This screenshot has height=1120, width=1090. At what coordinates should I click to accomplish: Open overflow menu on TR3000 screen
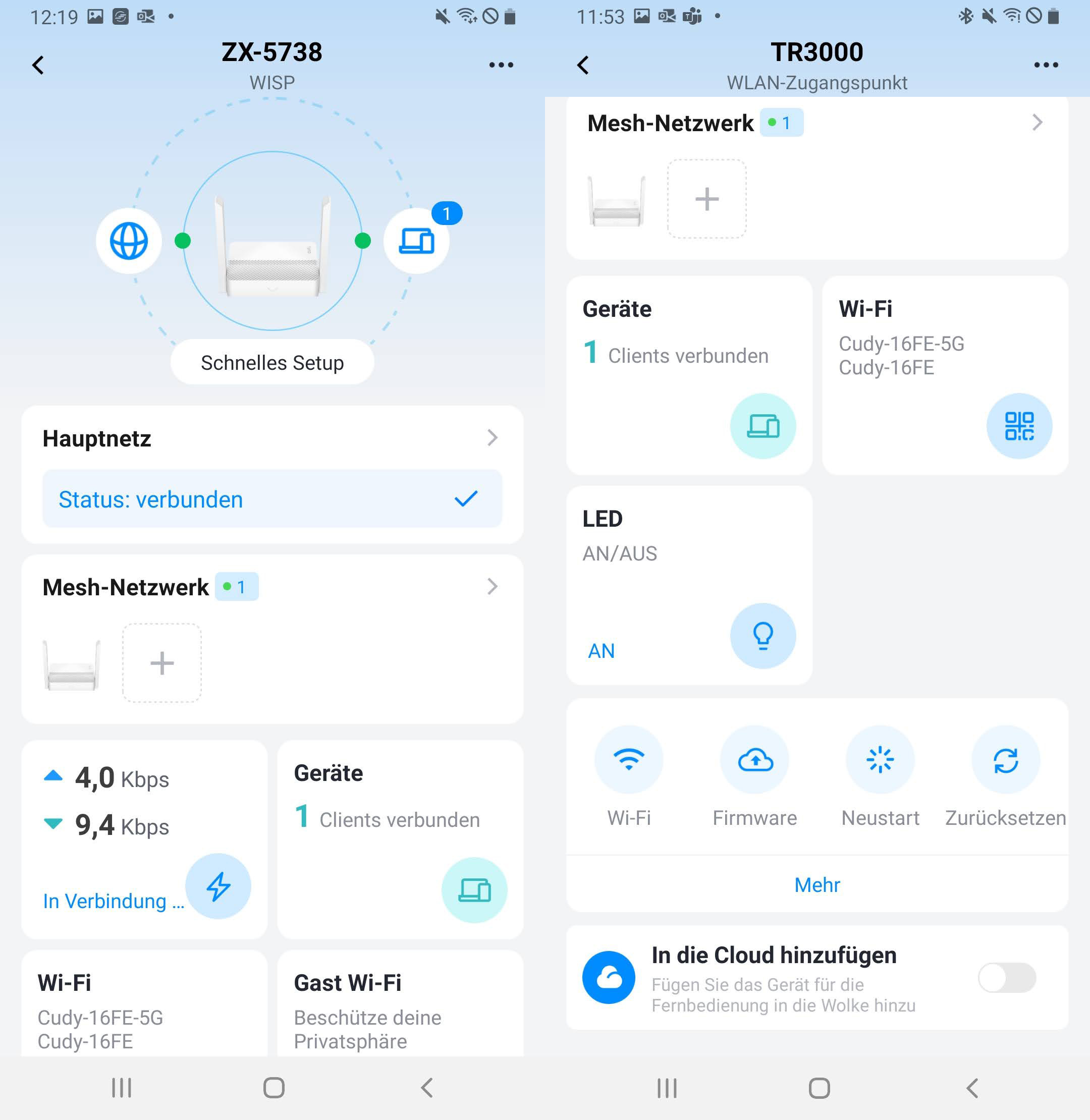pos(1046,65)
